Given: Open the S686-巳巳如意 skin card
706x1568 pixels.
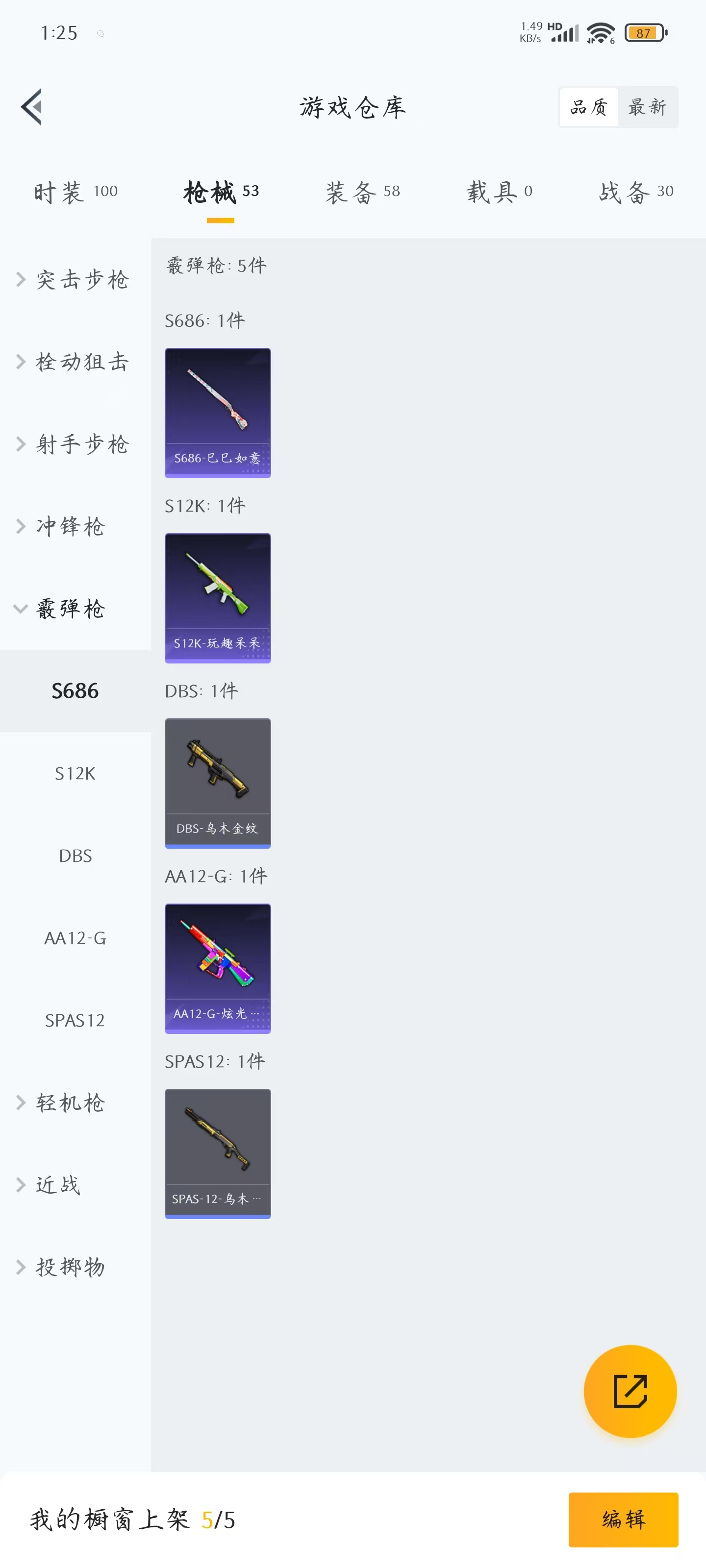Looking at the screenshot, I should click(218, 412).
